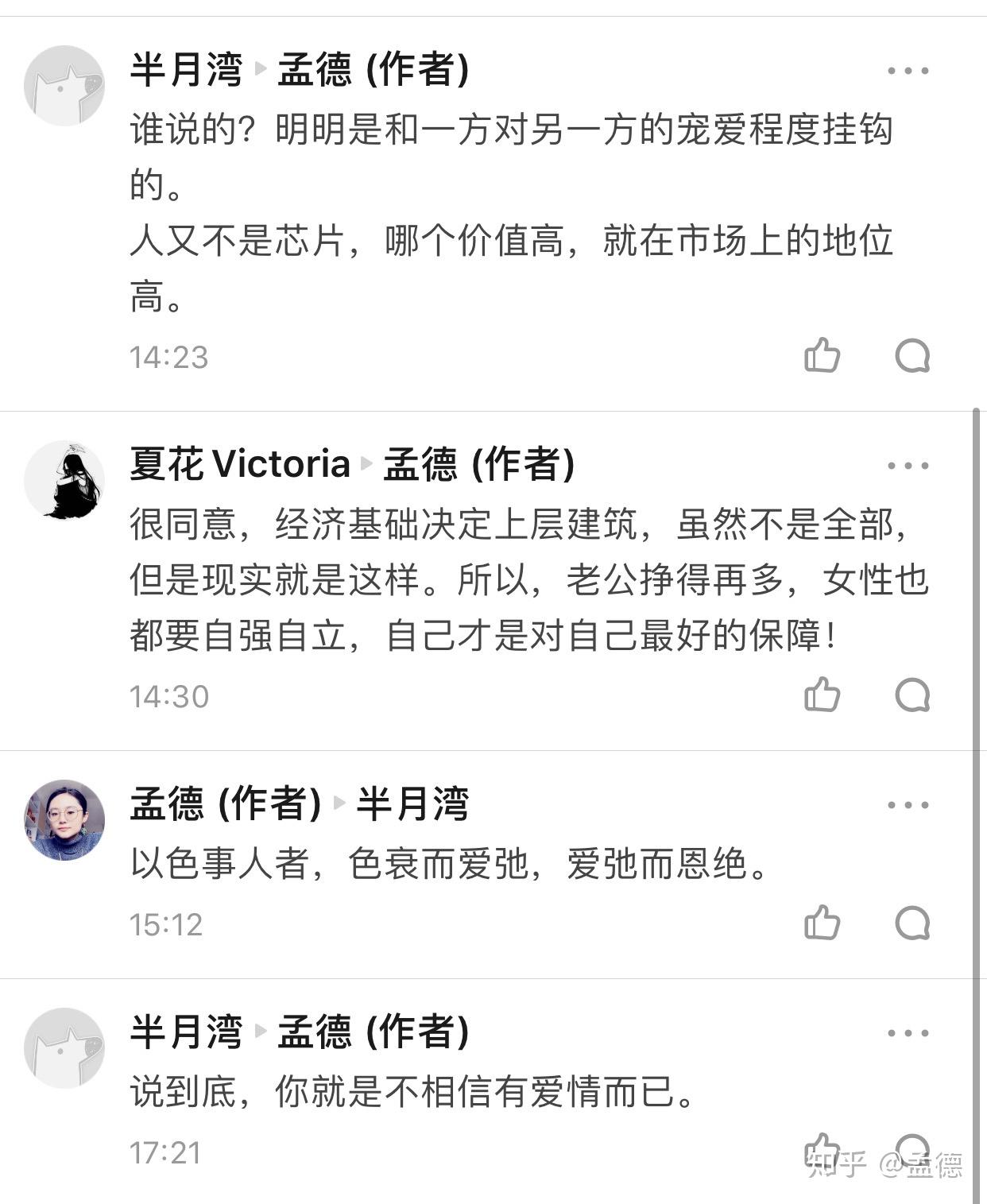Screen dimensions: 987x1204
Task: Like 半月湾's comment posted at 14:23
Action: 822,355
